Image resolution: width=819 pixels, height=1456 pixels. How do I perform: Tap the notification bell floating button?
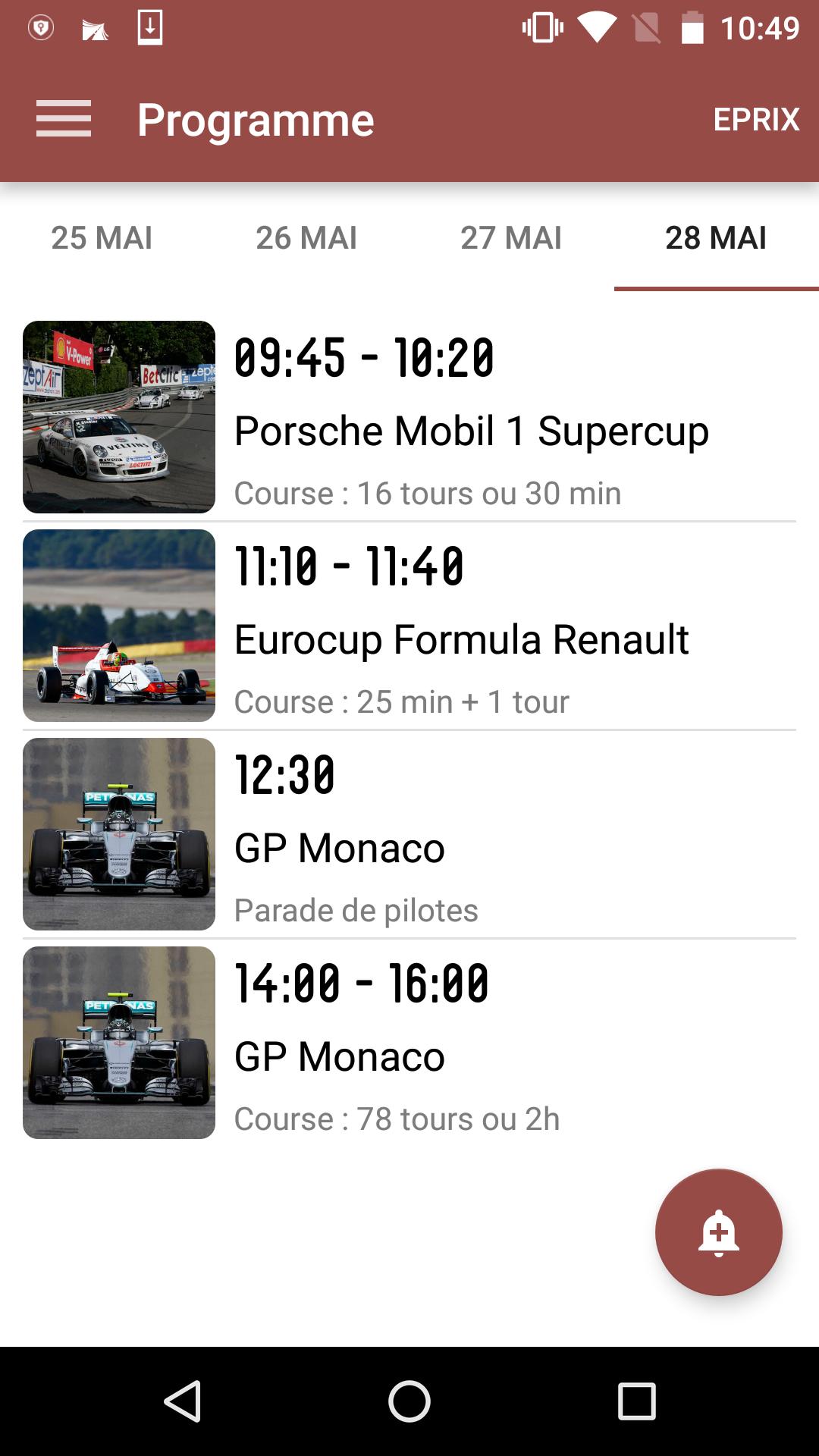(719, 1232)
